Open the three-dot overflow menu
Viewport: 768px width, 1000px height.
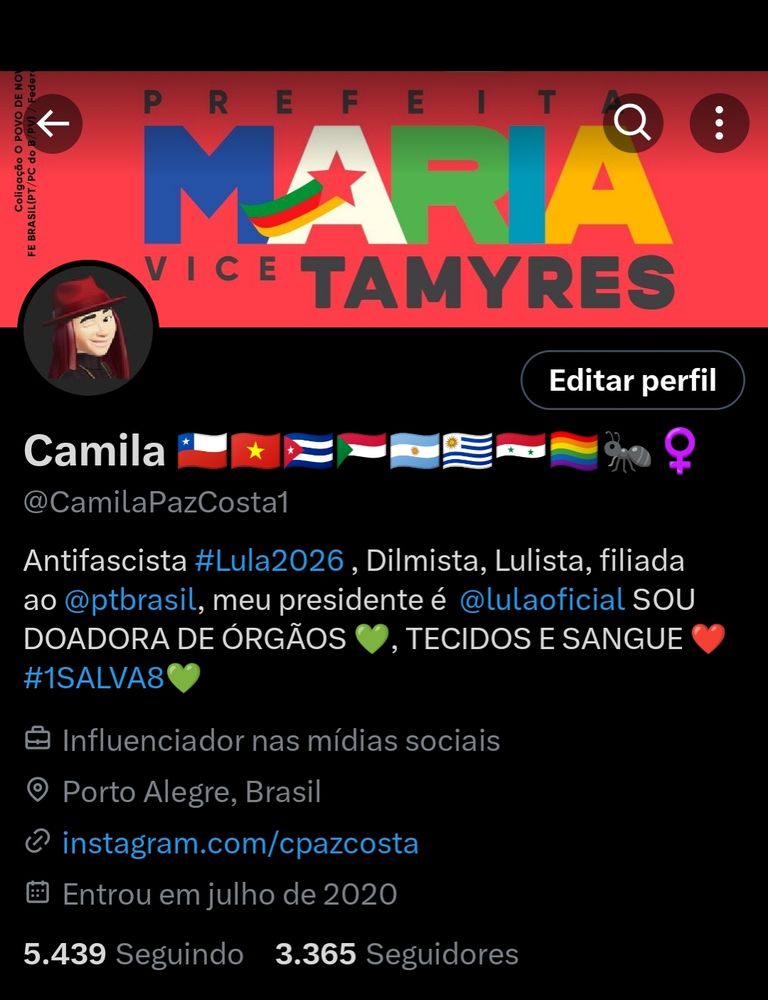(x=719, y=123)
